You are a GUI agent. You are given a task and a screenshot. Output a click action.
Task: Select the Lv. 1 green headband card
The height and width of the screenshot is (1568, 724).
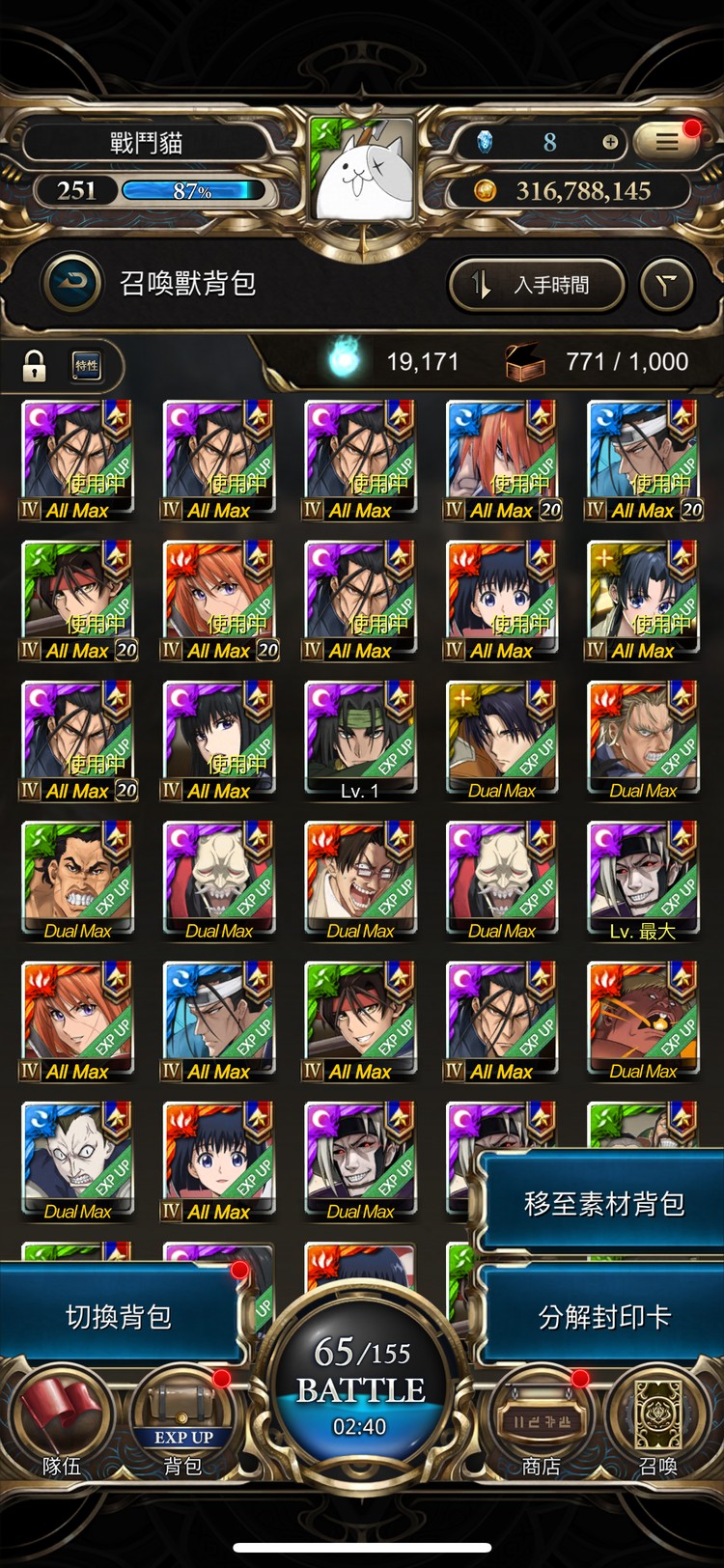pos(360,739)
